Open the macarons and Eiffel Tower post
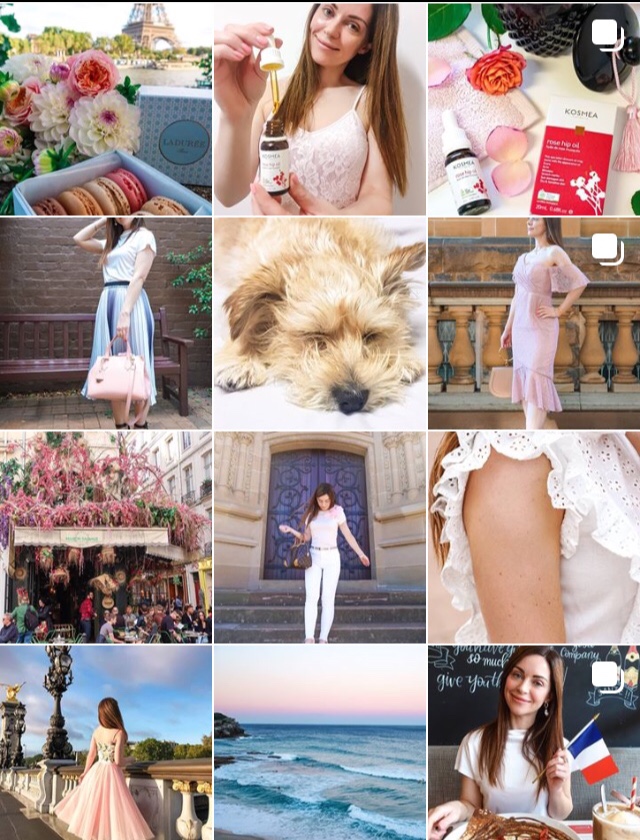The height and width of the screenshot is (840, 640). [106, 108]
